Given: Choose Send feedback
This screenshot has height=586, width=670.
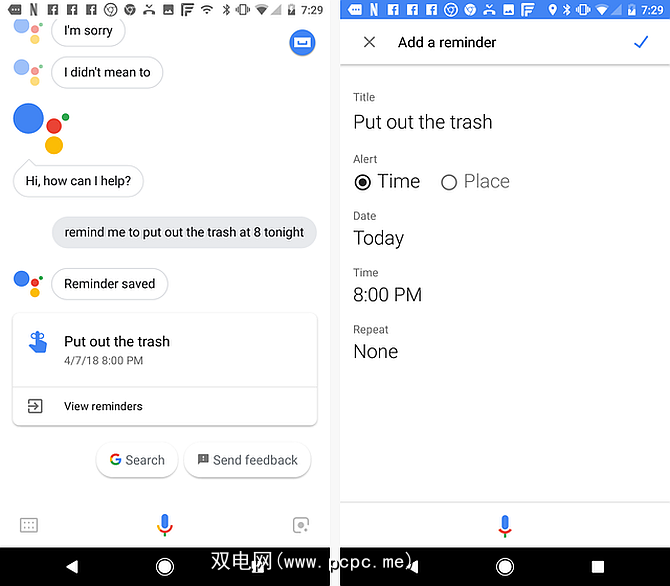Looking at the screenshot, I should point(247,460).
